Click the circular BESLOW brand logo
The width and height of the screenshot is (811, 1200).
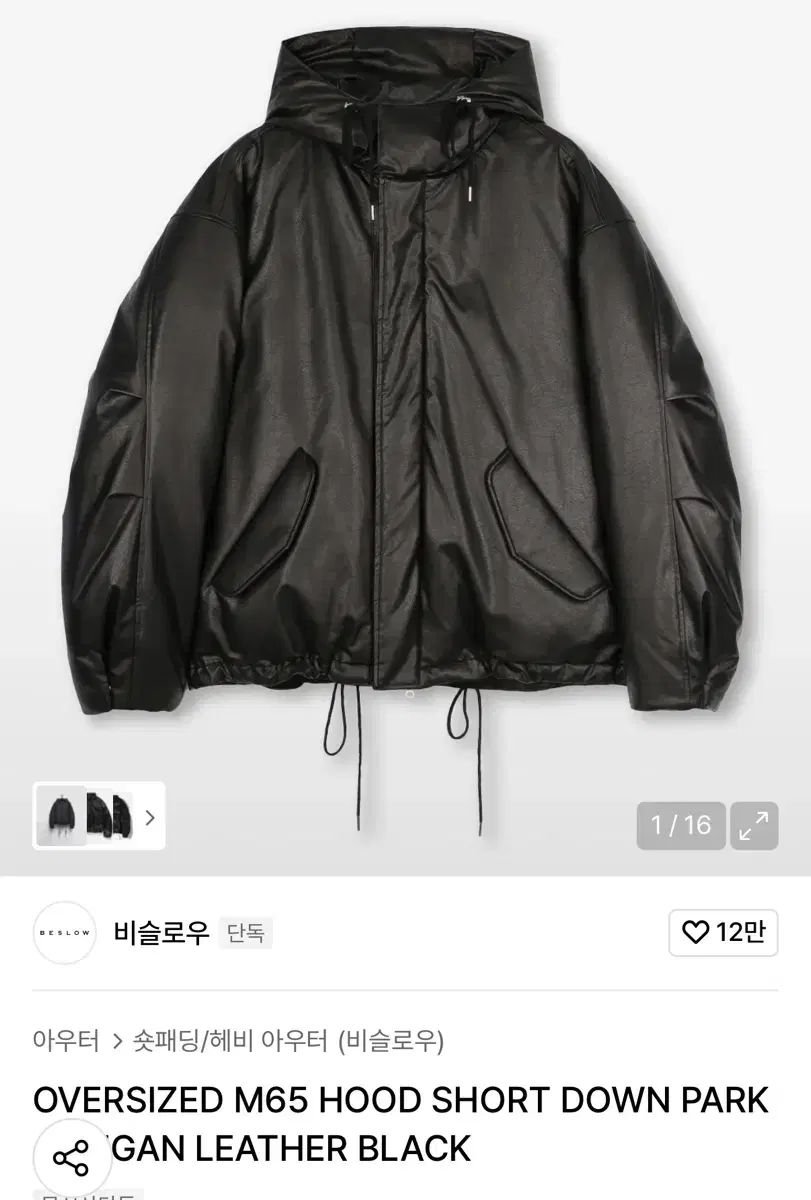62,931
